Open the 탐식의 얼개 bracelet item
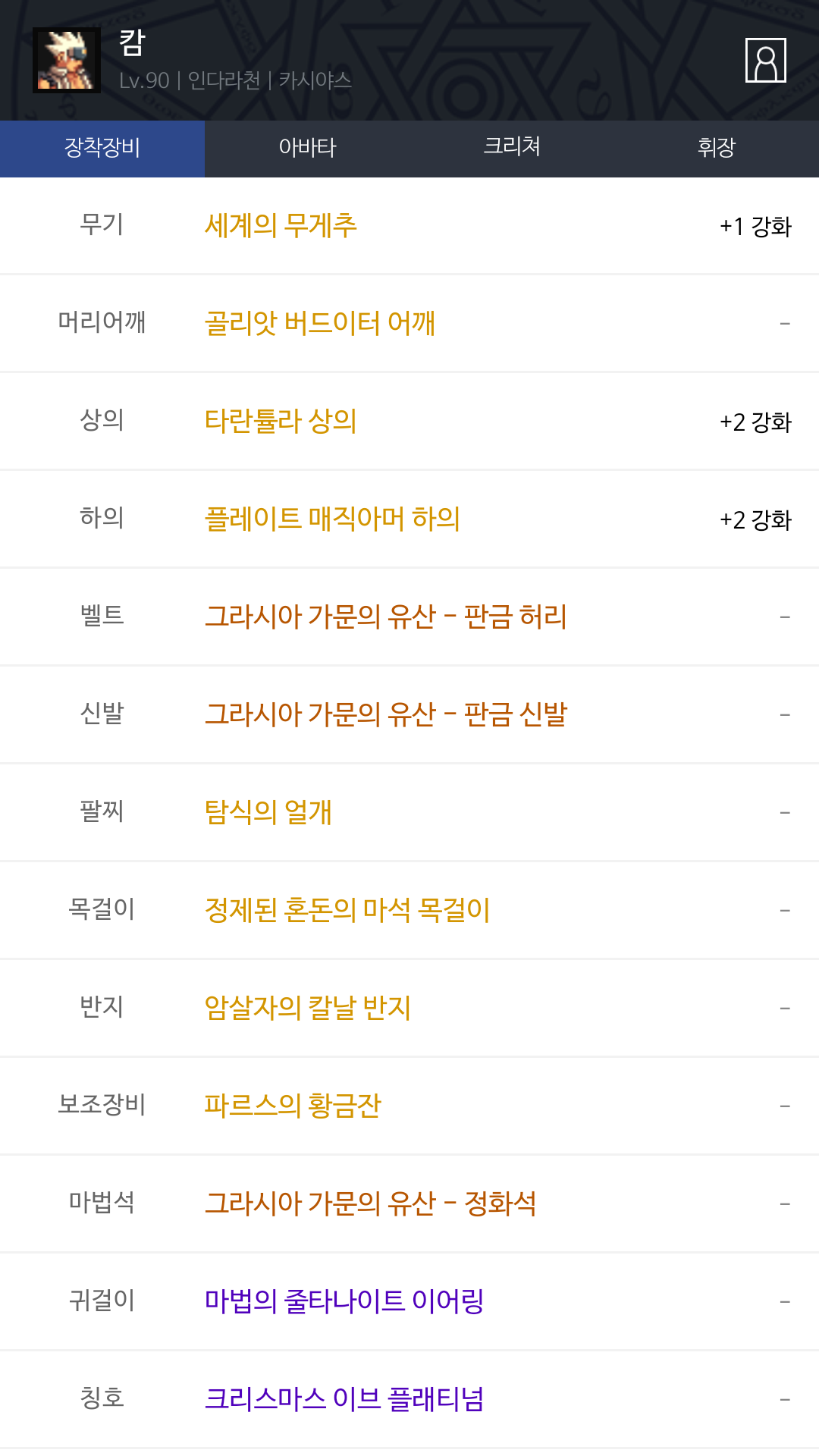The image size is (819, 1456). (x=268, y=812)
